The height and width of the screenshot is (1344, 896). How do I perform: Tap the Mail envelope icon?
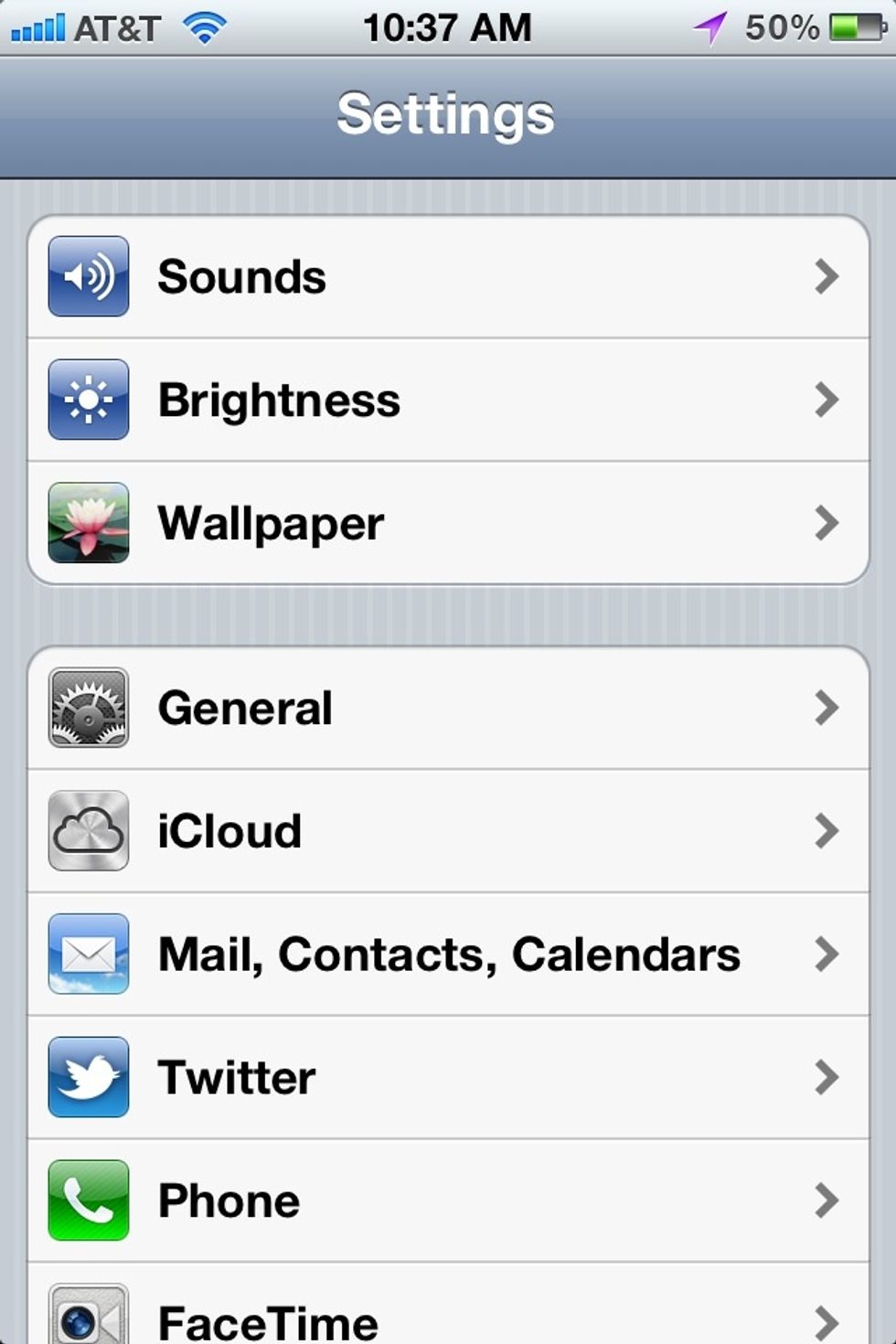coord(88,953)
